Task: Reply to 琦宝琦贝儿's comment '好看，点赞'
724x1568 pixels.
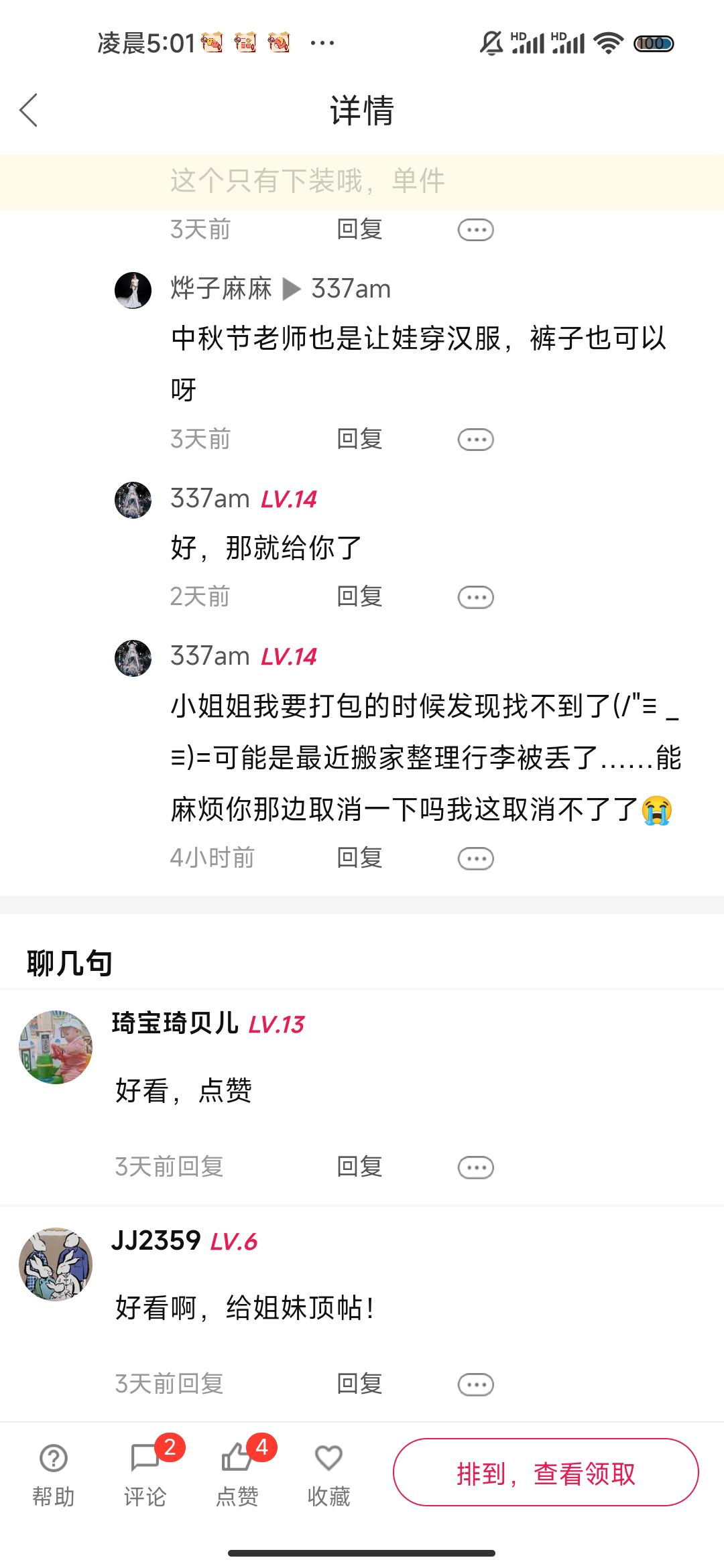Action: (359, 1167)
